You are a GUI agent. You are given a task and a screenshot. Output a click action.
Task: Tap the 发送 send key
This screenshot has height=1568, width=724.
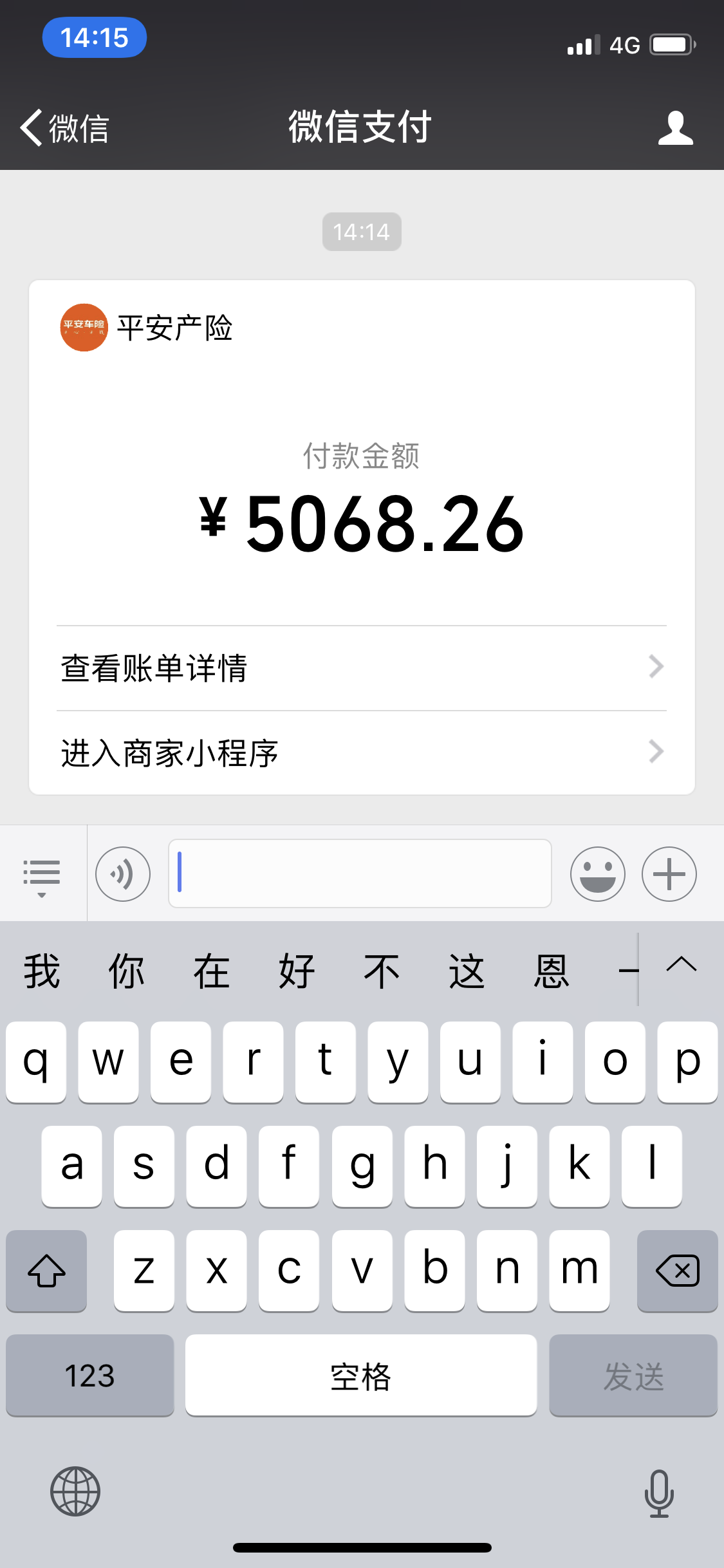633,1376
